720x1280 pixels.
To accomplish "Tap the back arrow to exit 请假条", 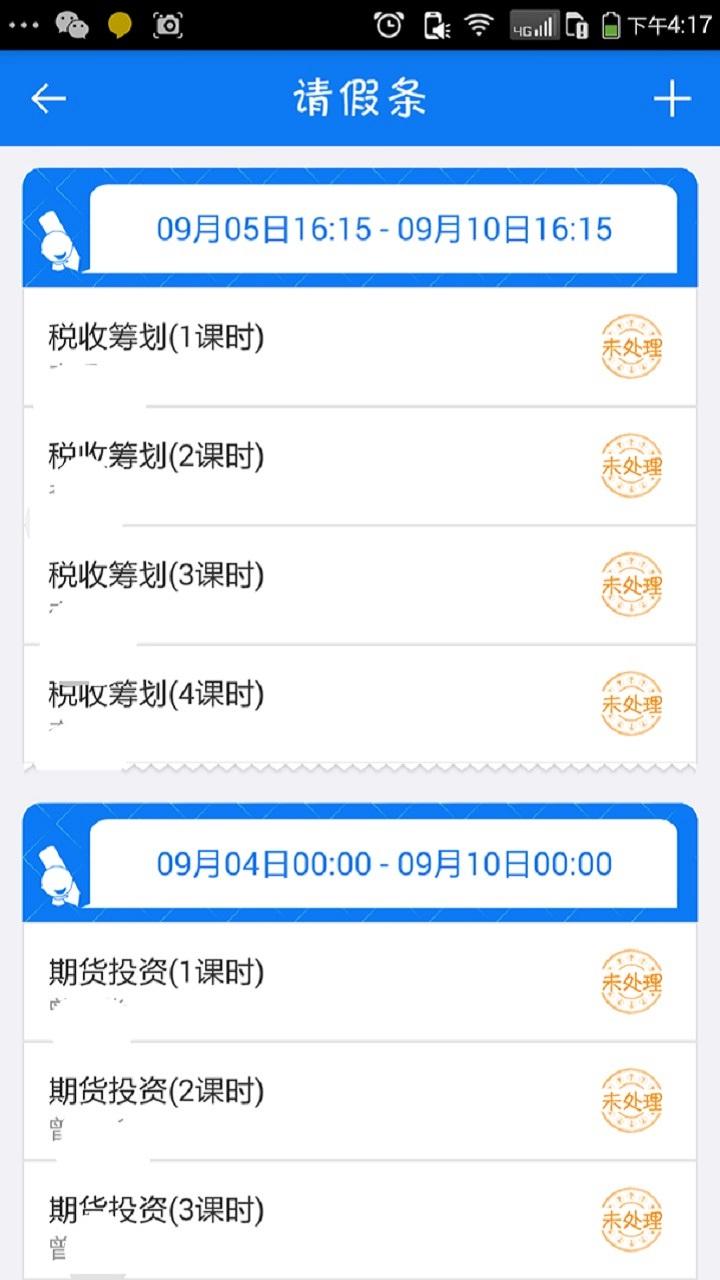I will (47, 99).
